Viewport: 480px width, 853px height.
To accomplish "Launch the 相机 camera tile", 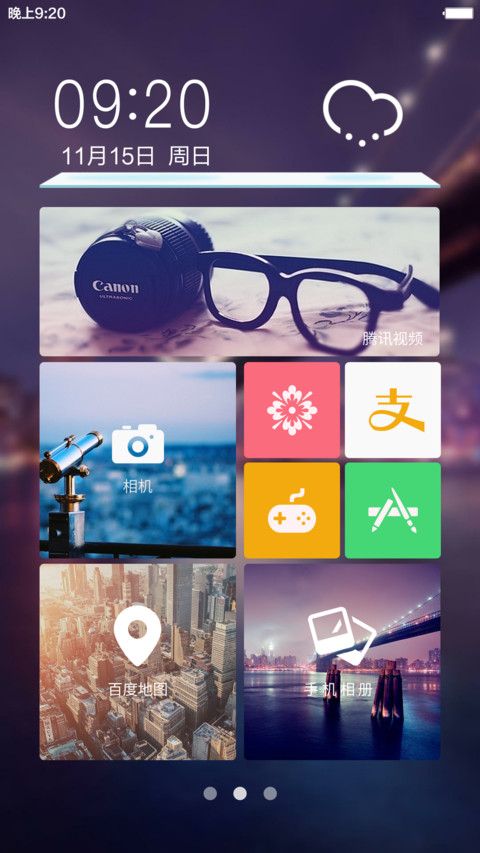I will pos(138,460).
